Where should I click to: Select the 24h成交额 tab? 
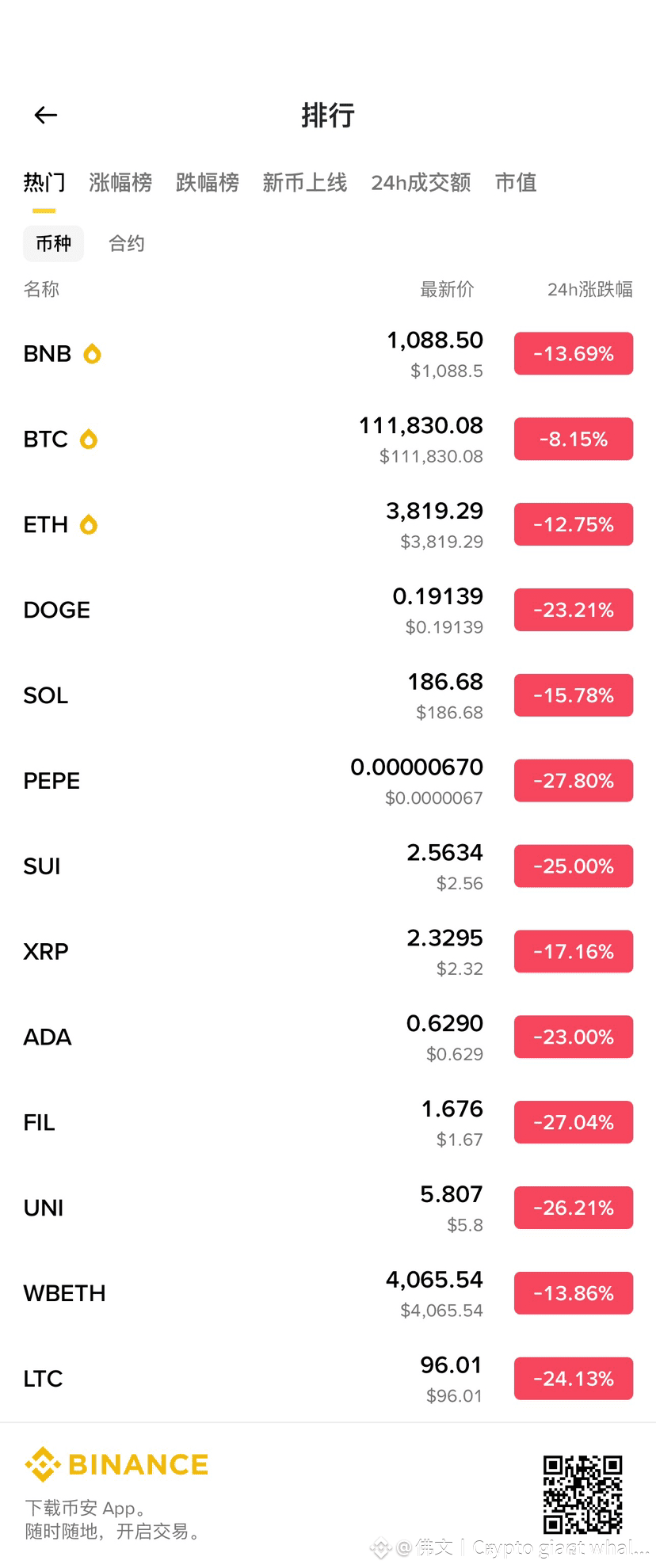[421, 183]
